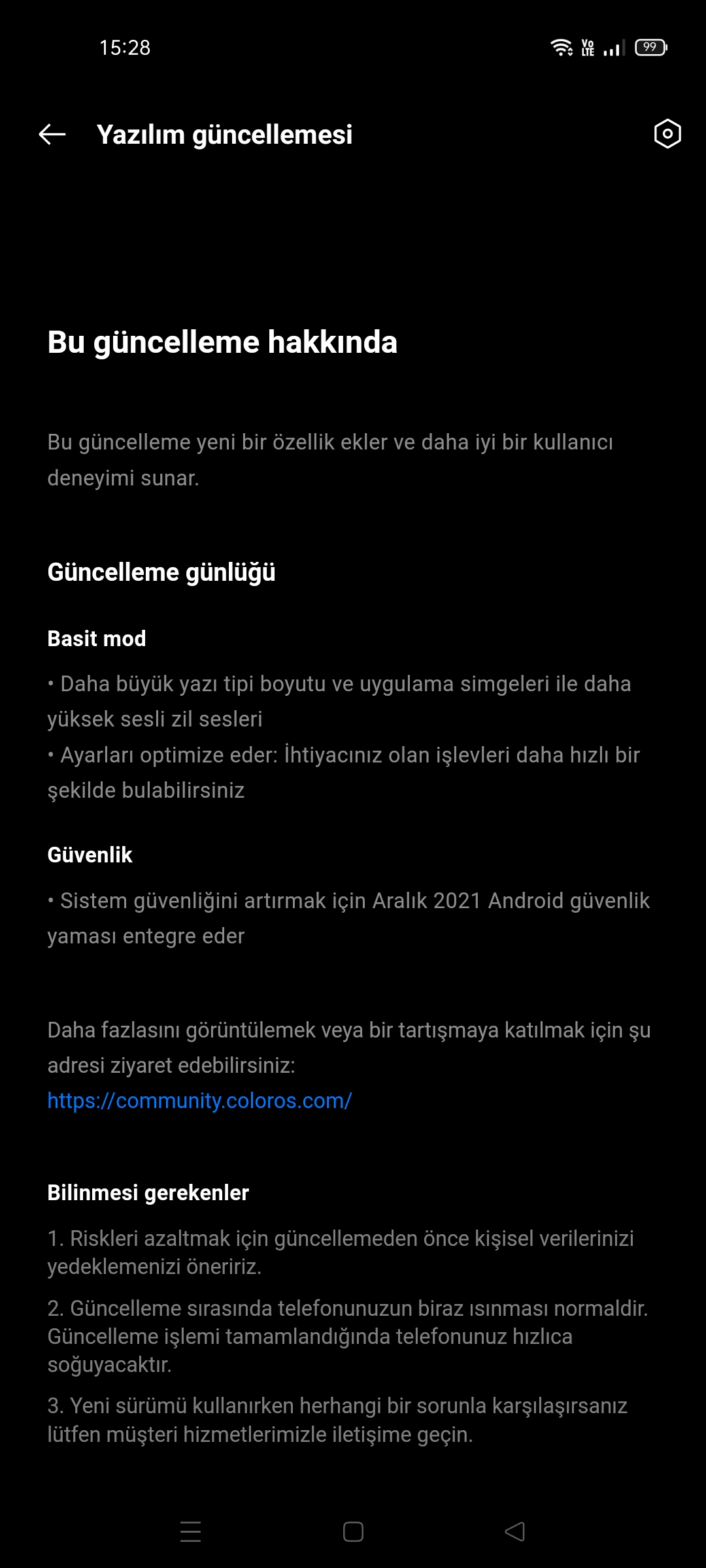Open the update settings hexagon icon
706x1568 pixels.
(x=667, y=134)
